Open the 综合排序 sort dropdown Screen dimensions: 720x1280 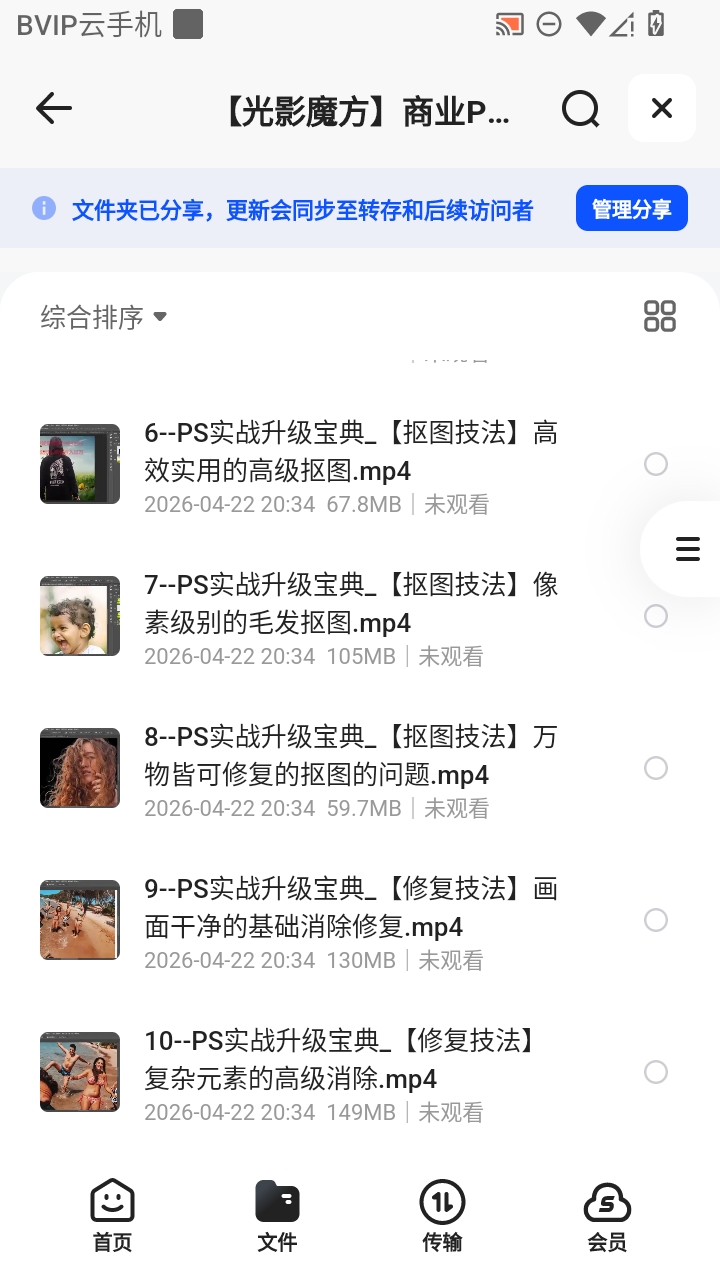point(104,318)
